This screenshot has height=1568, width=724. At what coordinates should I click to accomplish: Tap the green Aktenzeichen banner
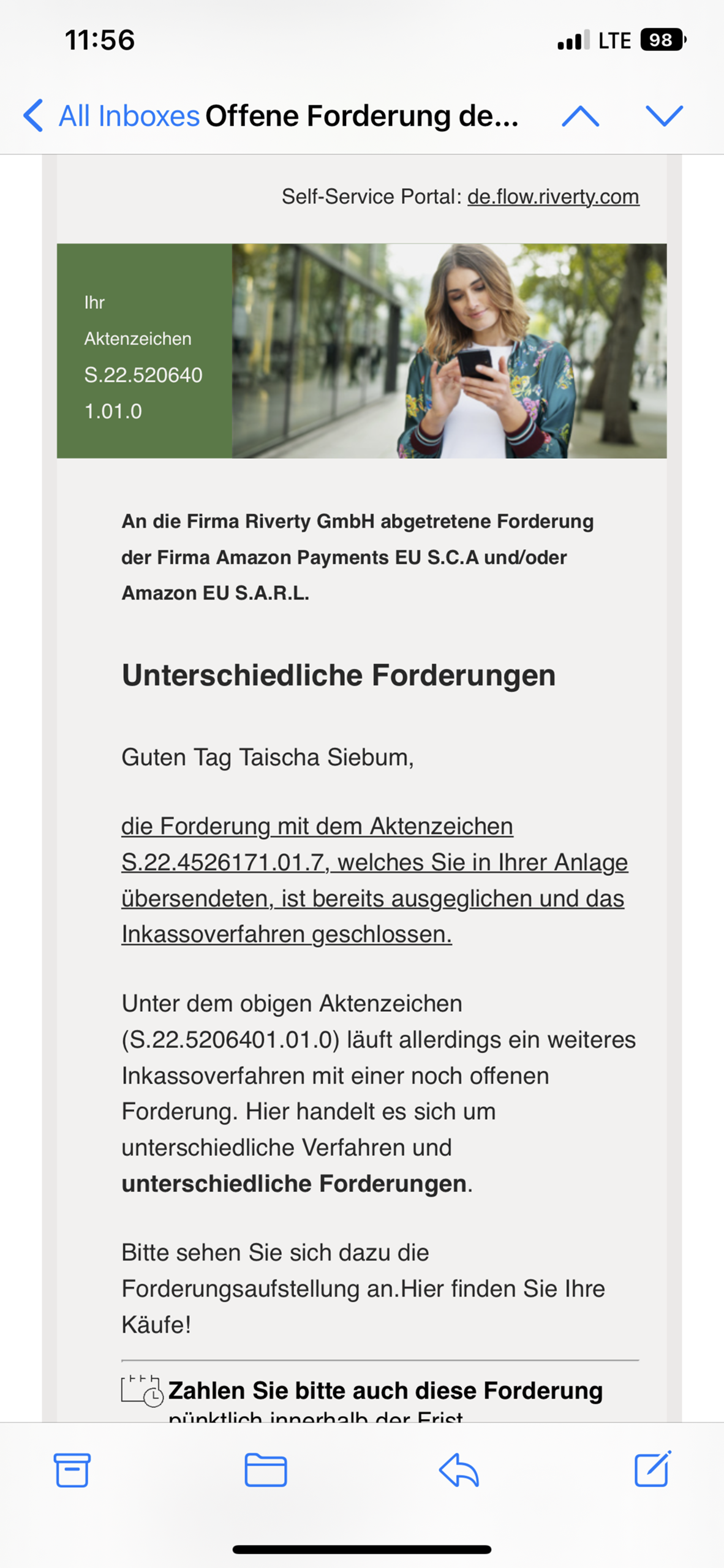coord(143,350)
